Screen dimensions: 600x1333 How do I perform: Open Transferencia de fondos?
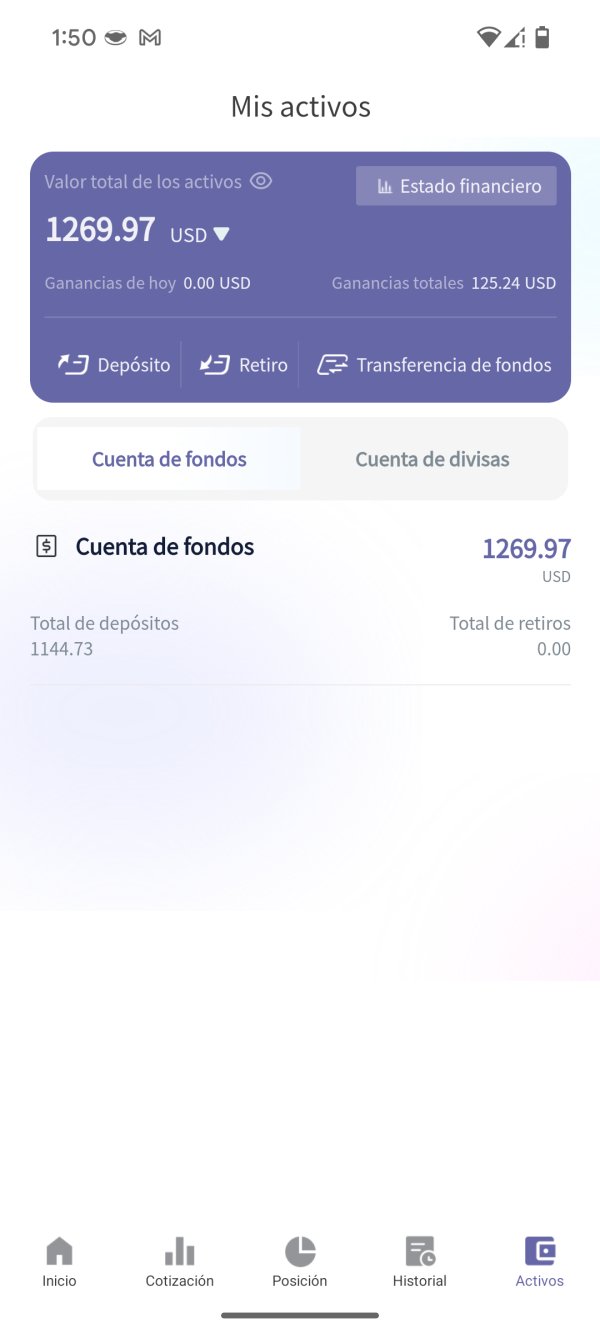(x=434, y=365)
